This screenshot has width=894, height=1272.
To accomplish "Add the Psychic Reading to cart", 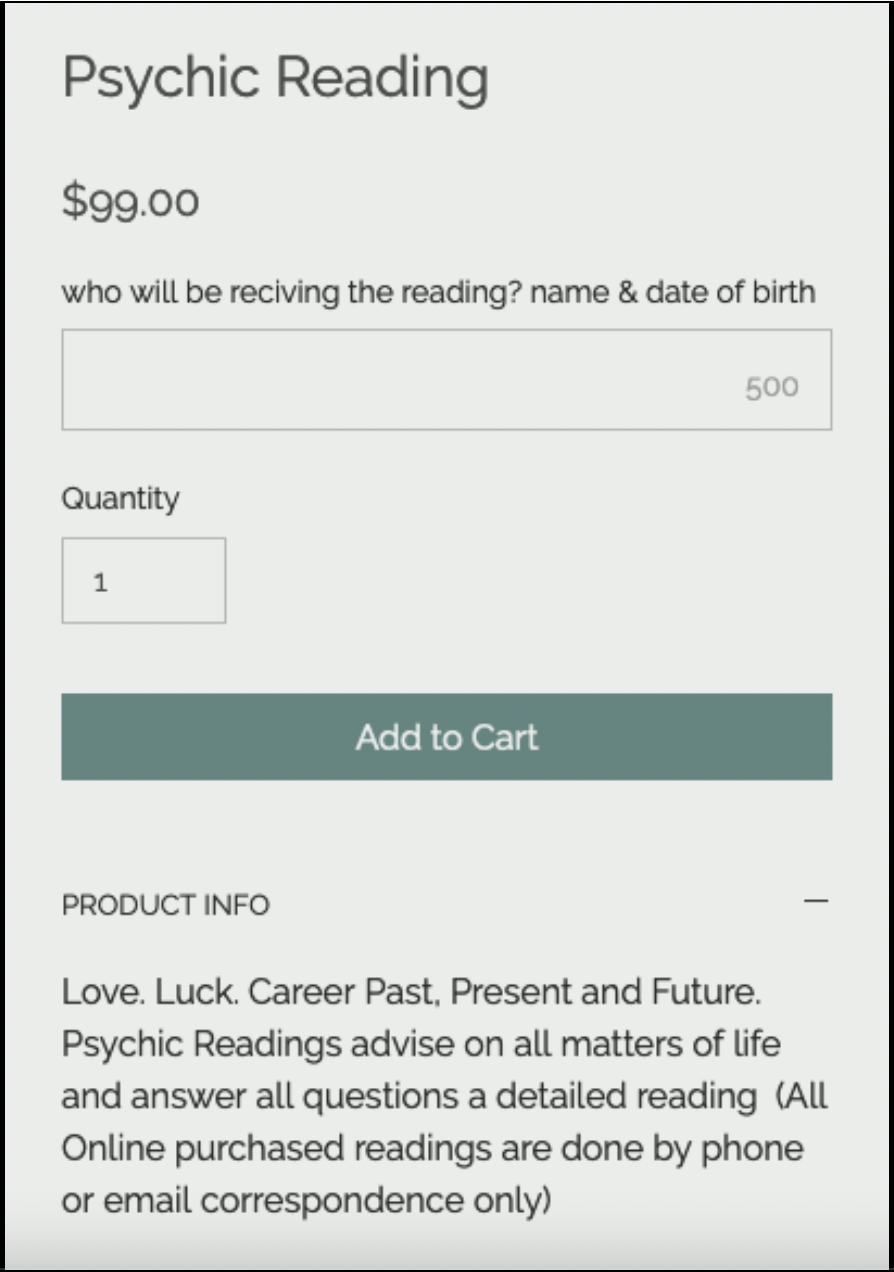I will pyautogui.click(x=446, y=737).
